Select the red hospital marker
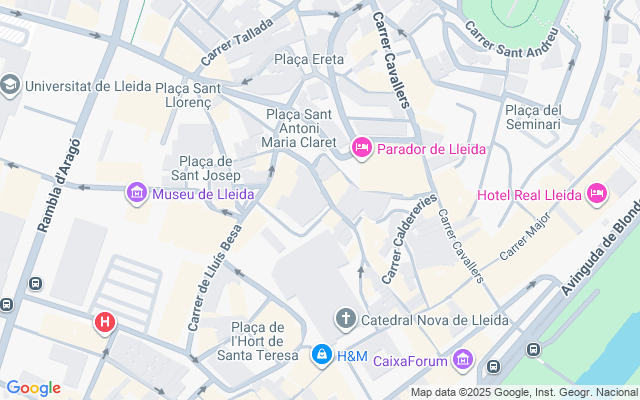The width and height of the screenshot is (640, 400). 105,323
